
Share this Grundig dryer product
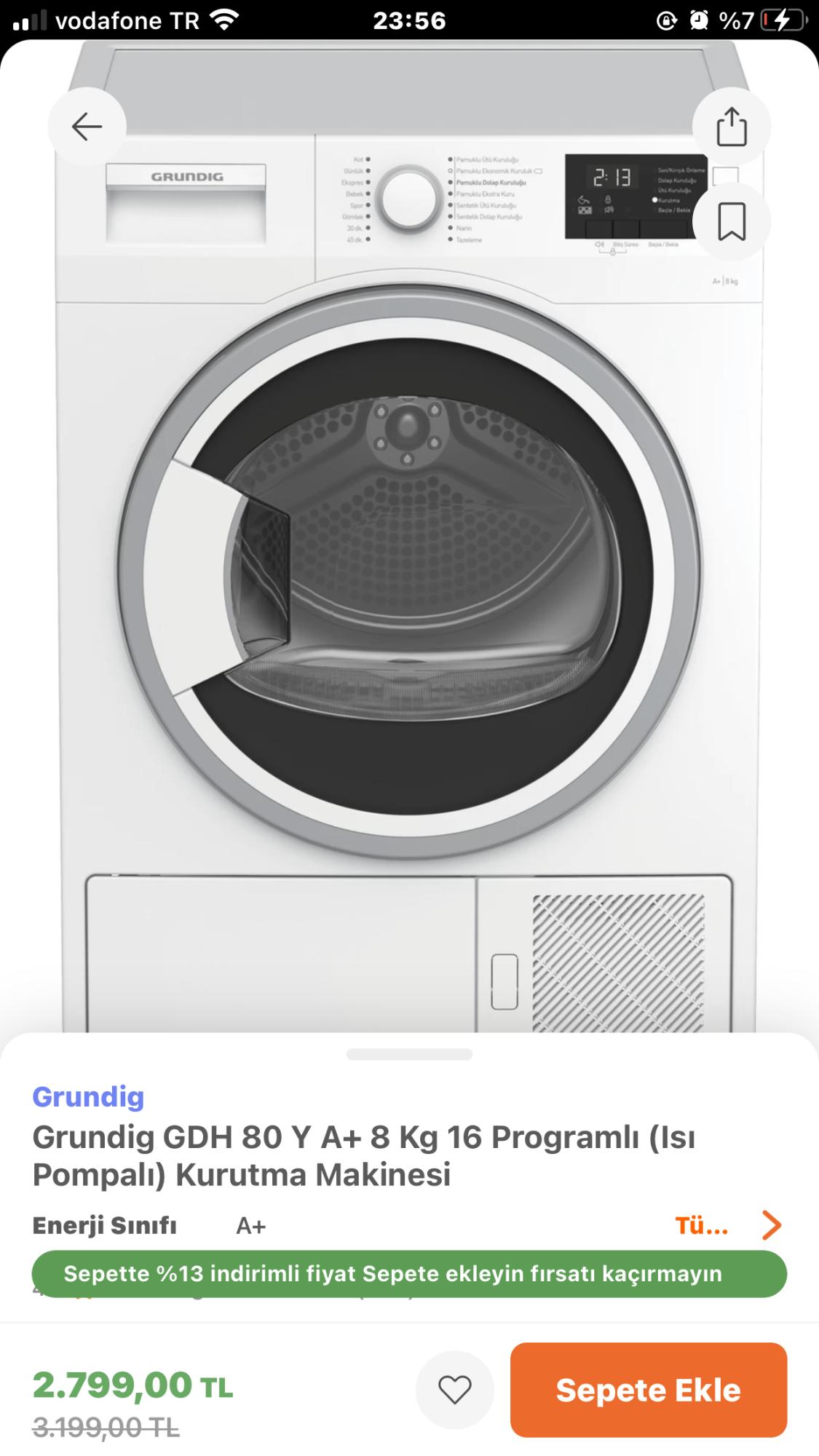click(x=732, y=127)
